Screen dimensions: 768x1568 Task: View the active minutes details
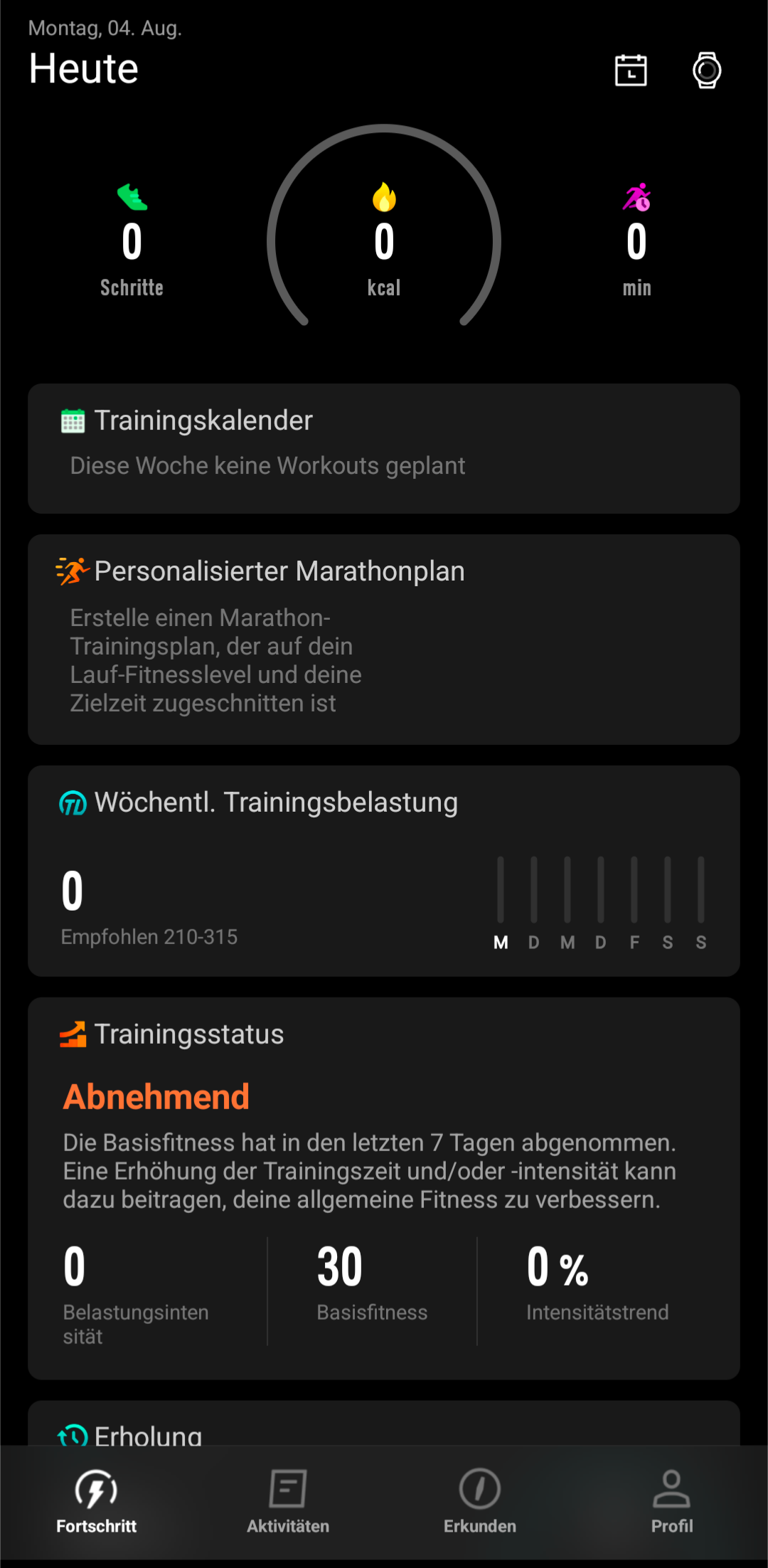click(636, 242)
